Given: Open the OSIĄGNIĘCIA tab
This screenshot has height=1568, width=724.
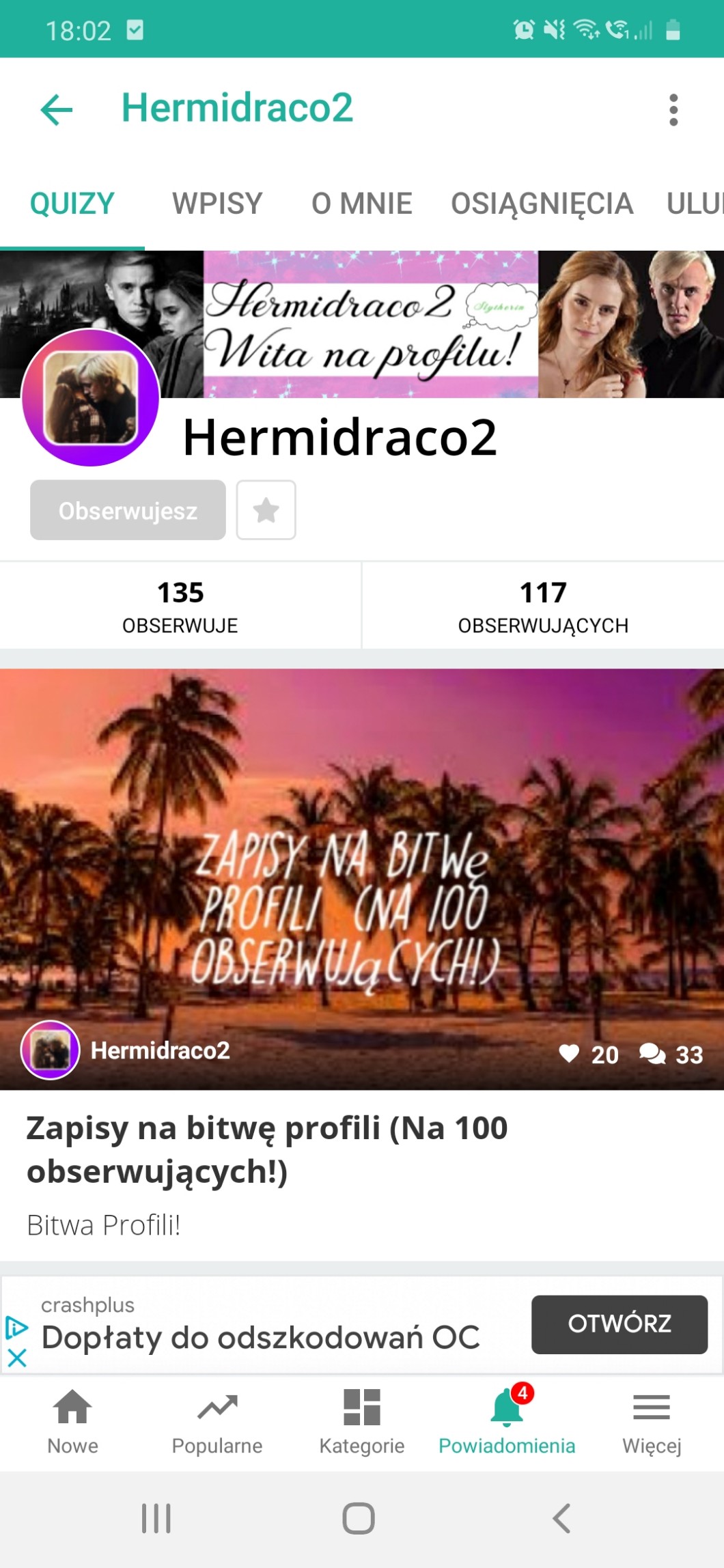Looking at the screenshot, I should pos(542,204).
